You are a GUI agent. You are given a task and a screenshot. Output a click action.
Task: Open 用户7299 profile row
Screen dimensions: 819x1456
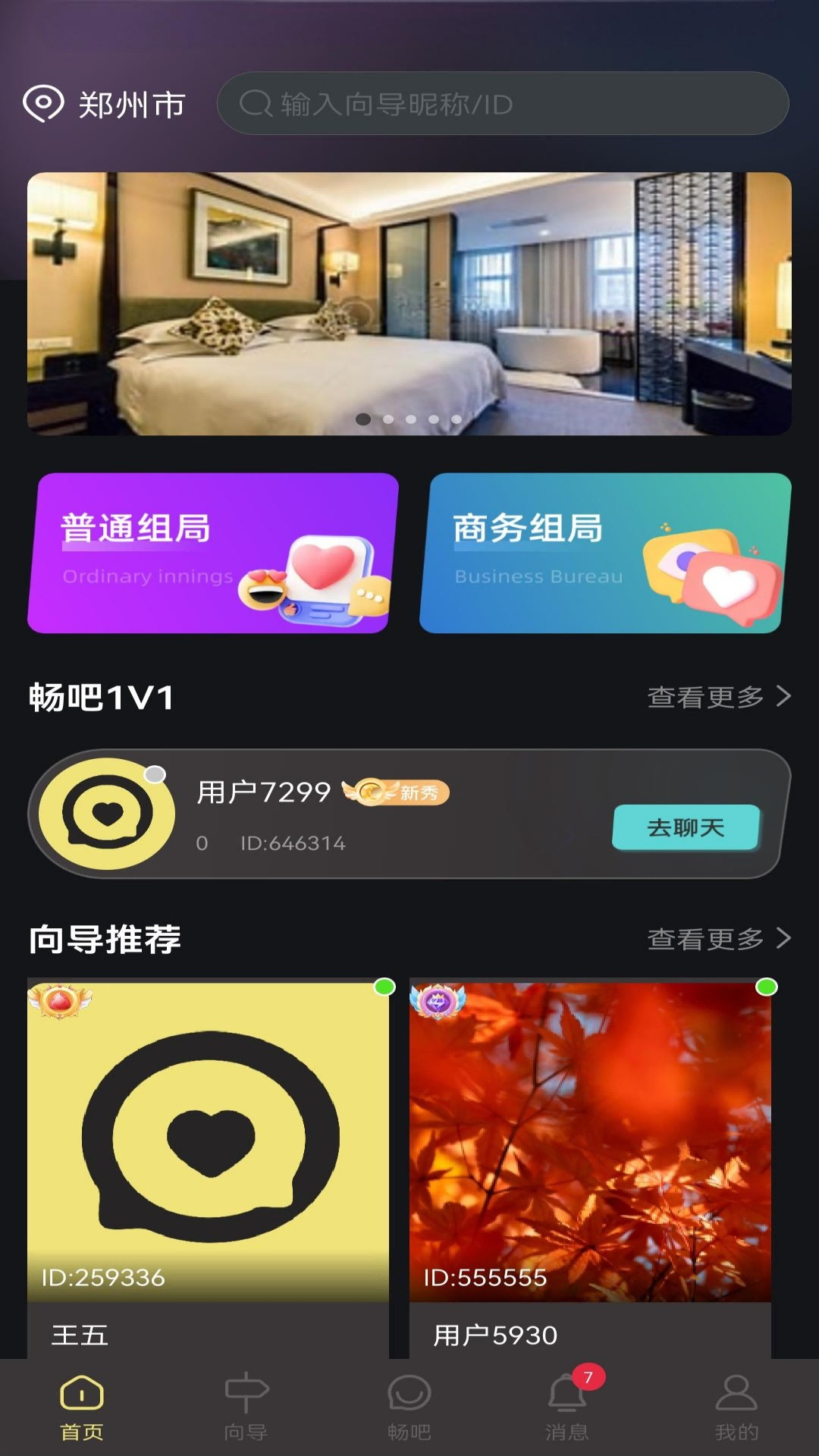[409, 814]
